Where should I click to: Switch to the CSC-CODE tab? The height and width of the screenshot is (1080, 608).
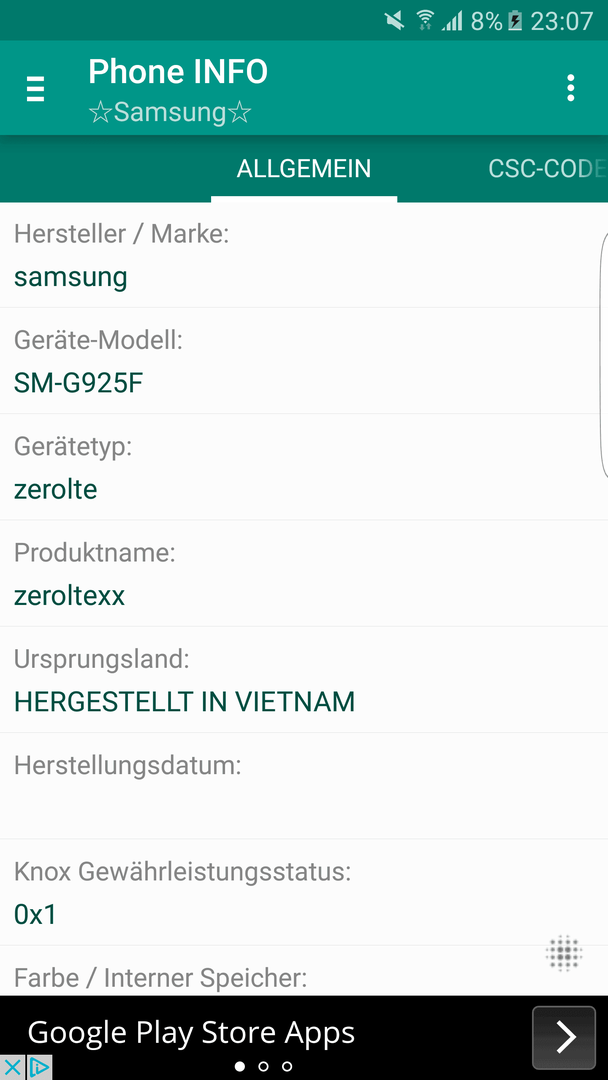[x=547, y=169]
